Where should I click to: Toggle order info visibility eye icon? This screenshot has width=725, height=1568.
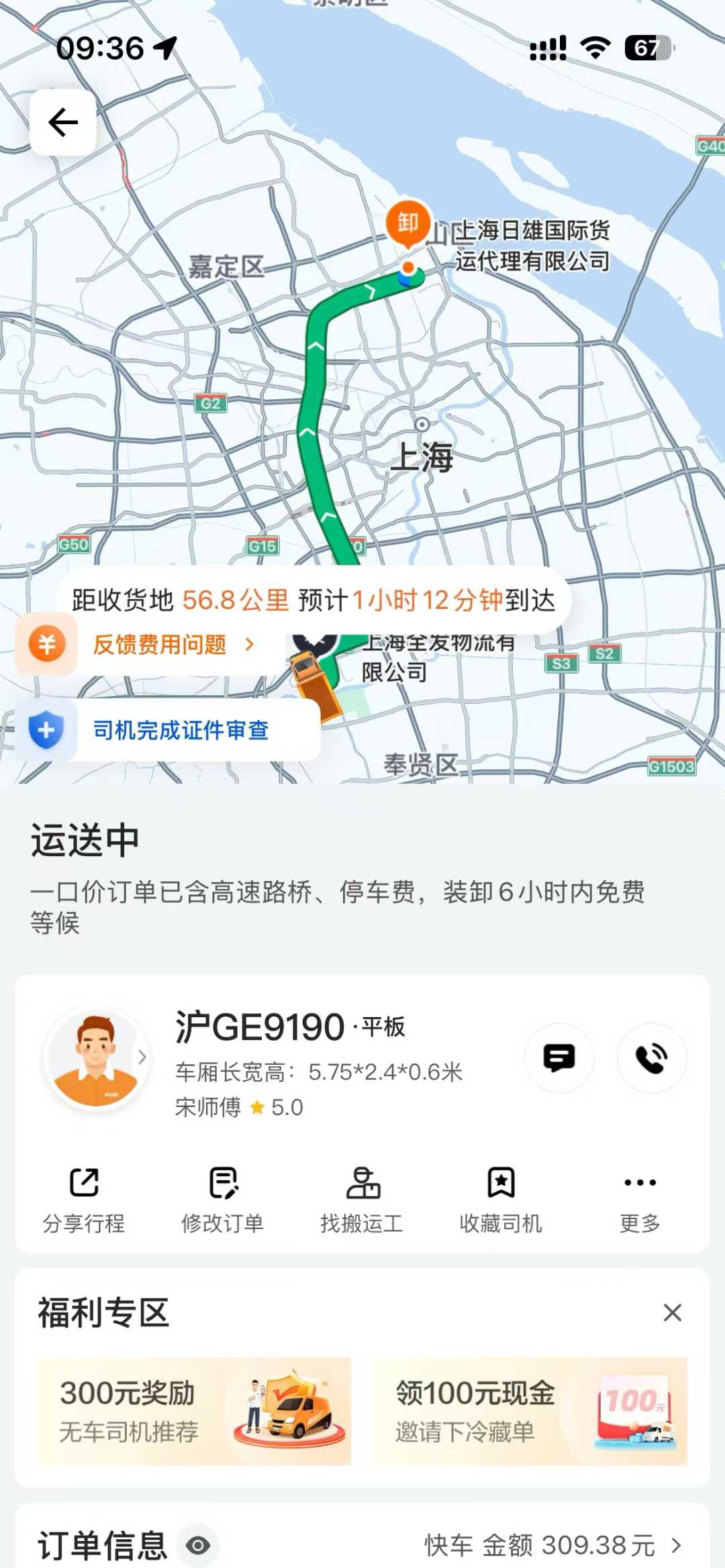coord(198,1546)
